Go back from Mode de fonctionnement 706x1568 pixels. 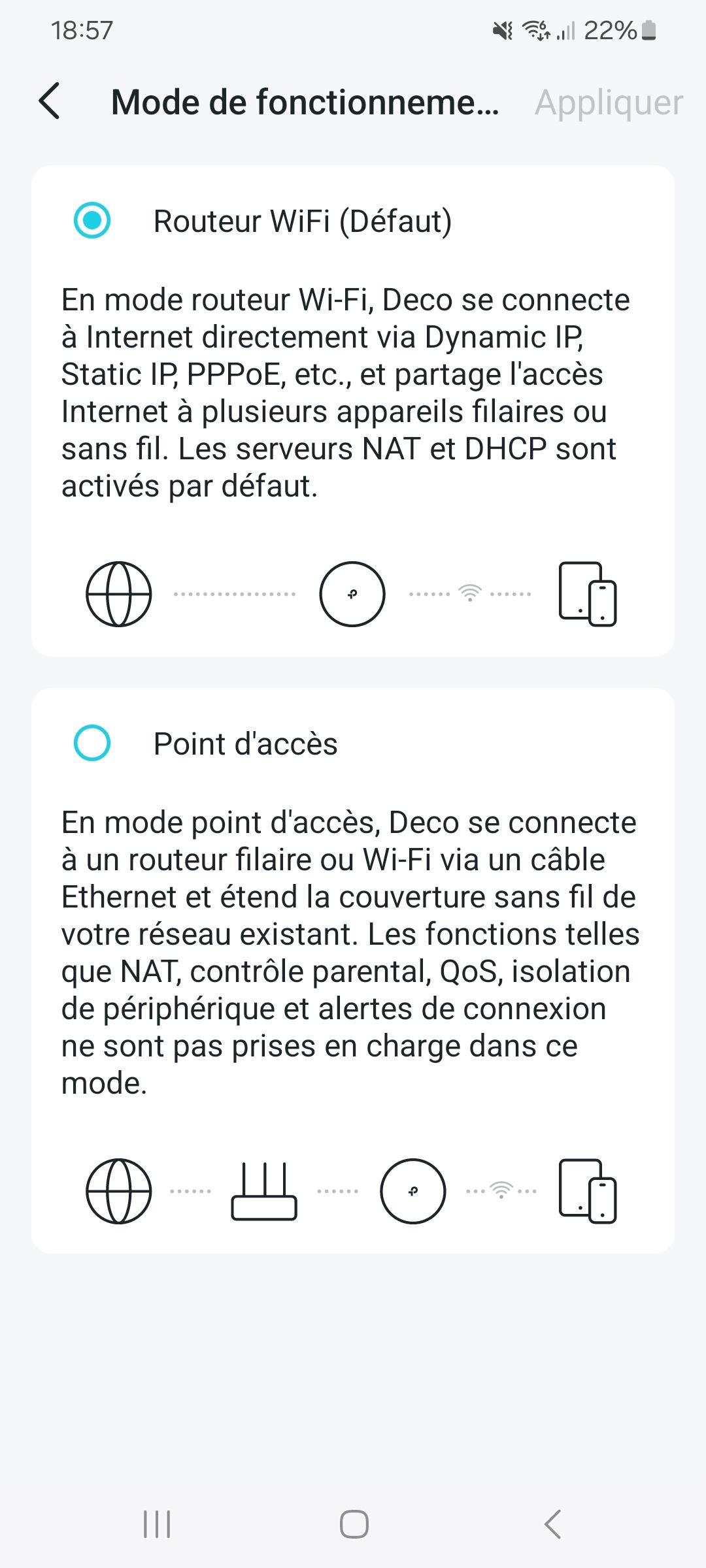(x=50, y=101)
